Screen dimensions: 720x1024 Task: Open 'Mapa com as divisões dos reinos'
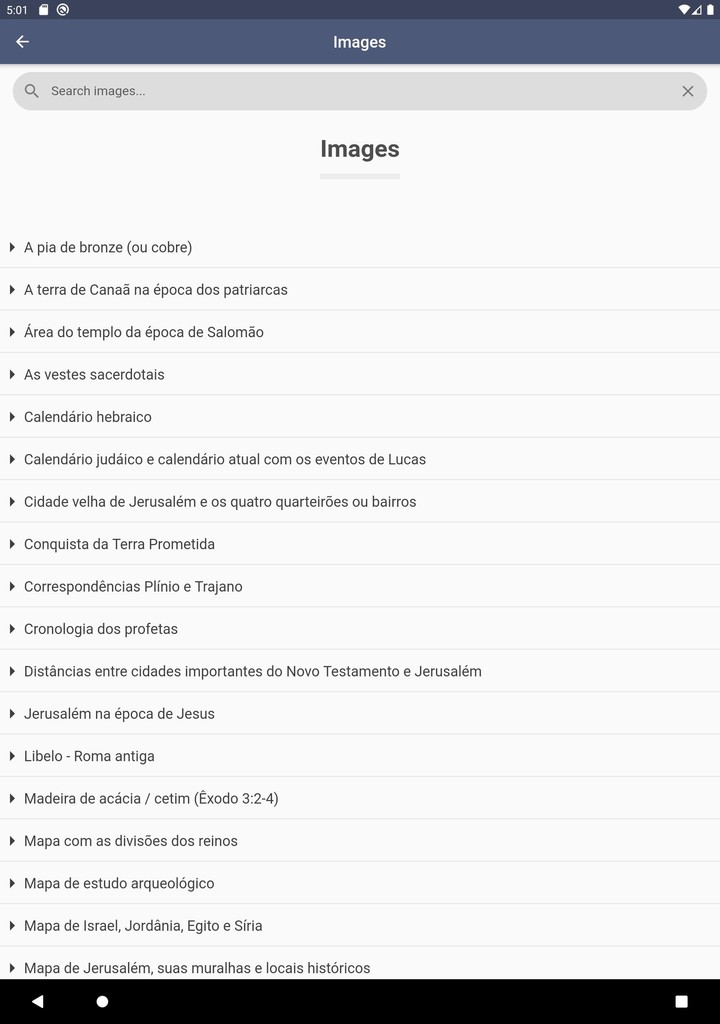coord(131,841)
